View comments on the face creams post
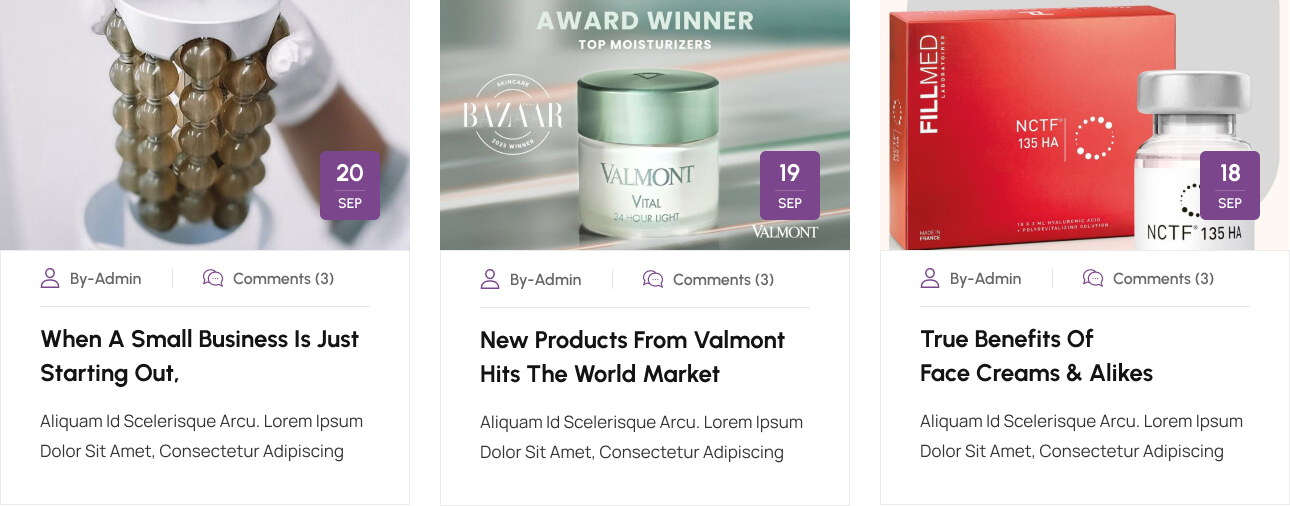 click(x=1163, y=279)
